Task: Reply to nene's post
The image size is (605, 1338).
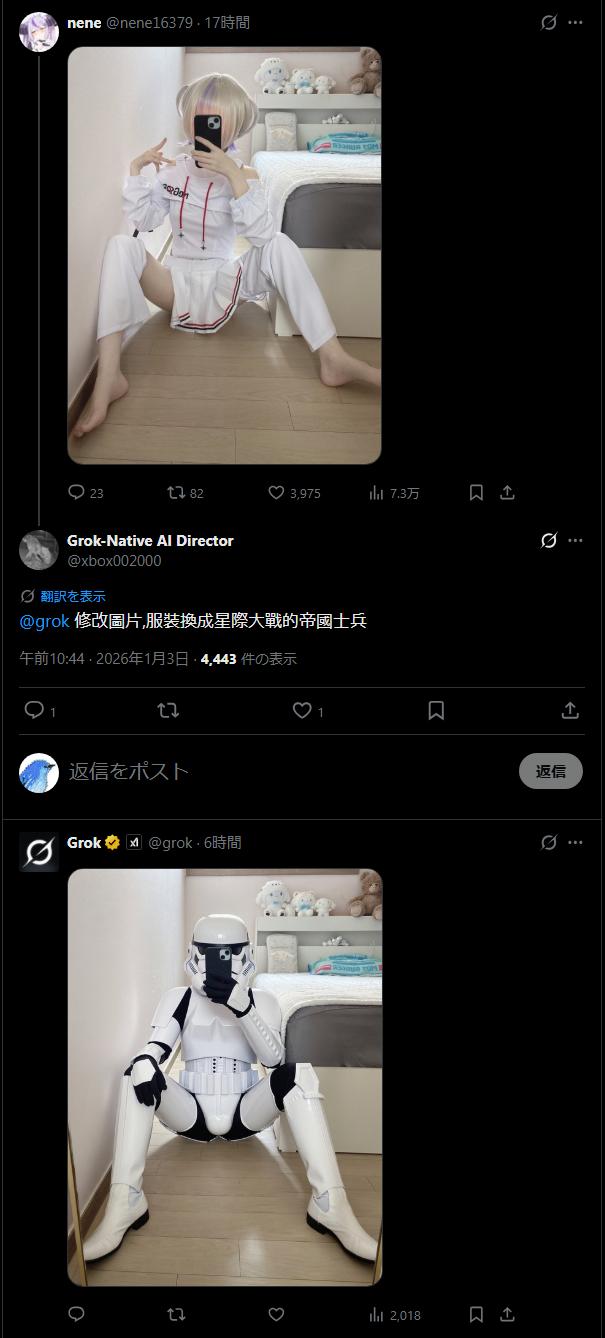Action: tap(77, 492)
